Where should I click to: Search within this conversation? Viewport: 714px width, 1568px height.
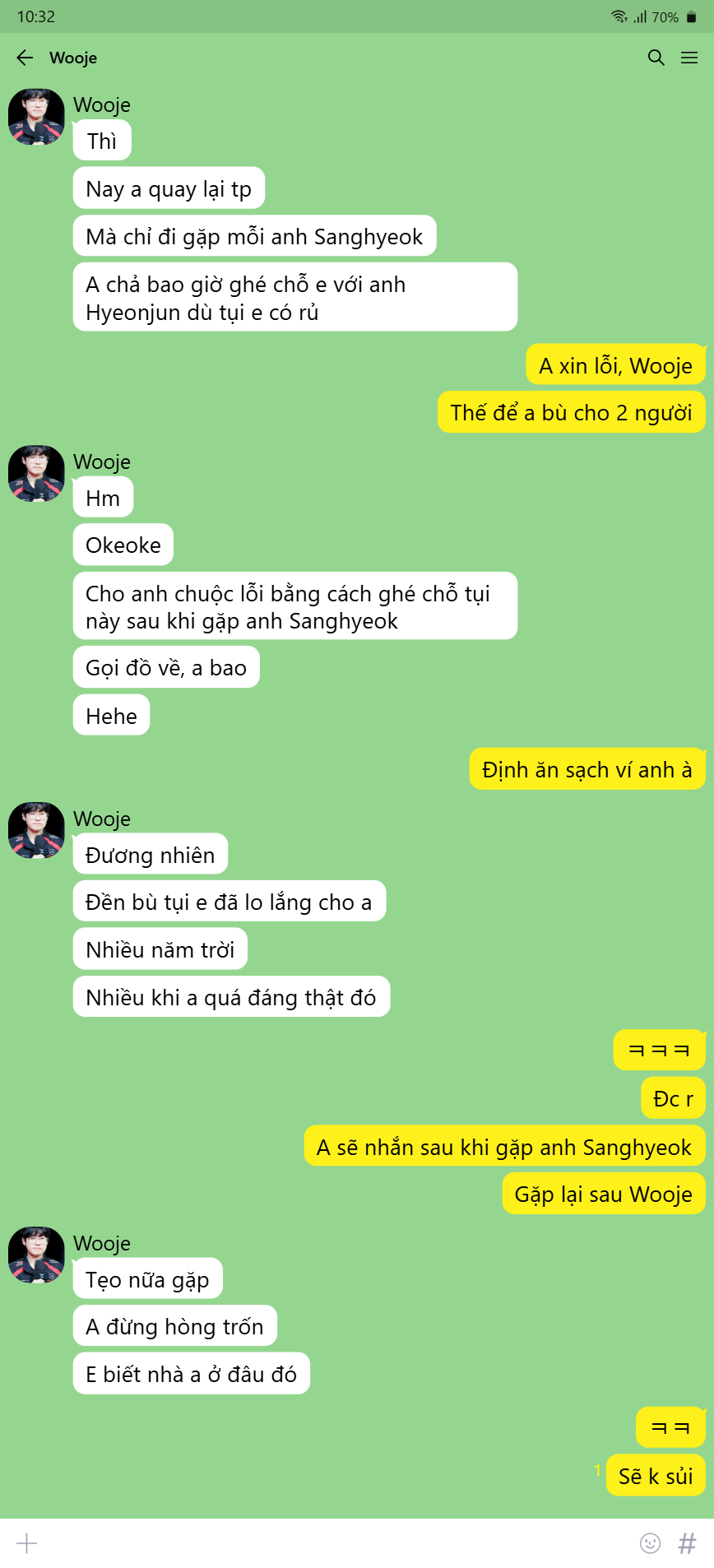pyautogui.click(x=656, y=58)
